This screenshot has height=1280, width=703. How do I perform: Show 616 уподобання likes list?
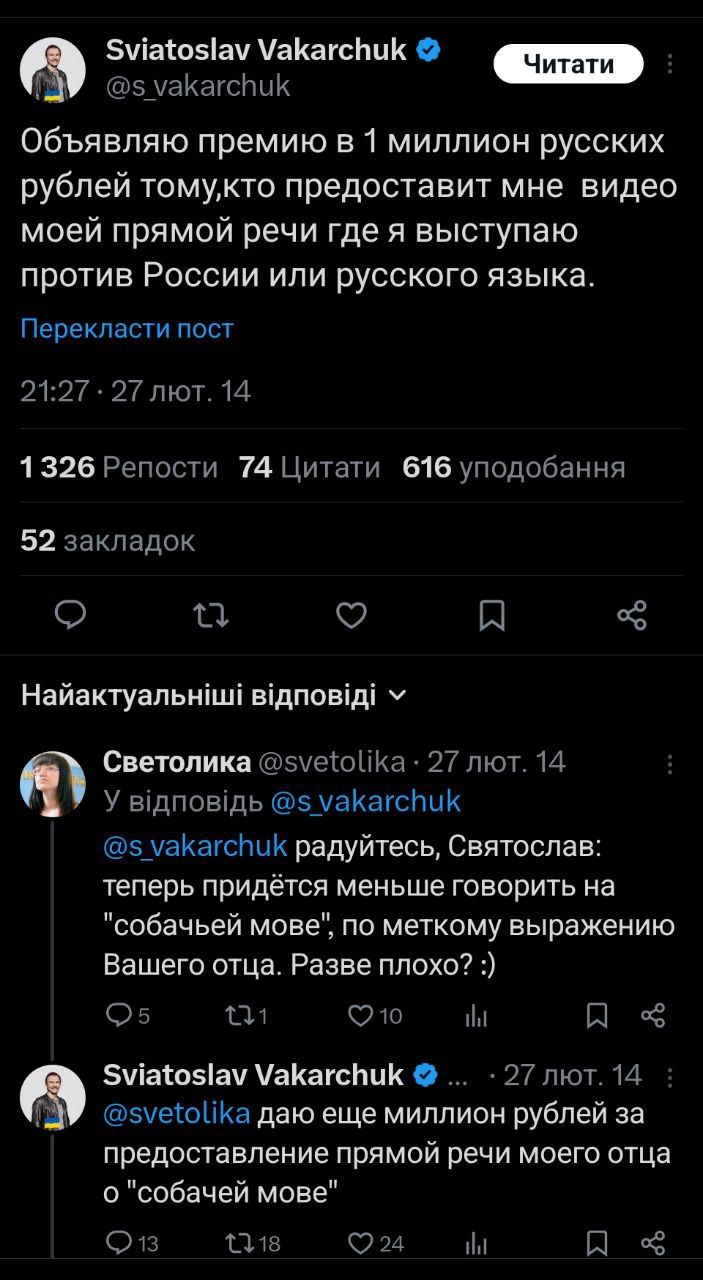pos(513,467)
